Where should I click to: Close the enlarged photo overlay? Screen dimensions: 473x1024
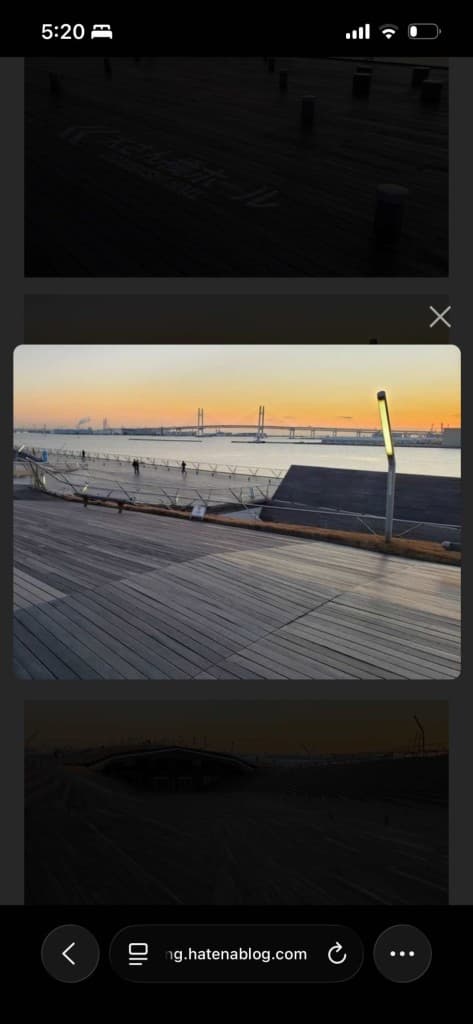coord(440,317)
